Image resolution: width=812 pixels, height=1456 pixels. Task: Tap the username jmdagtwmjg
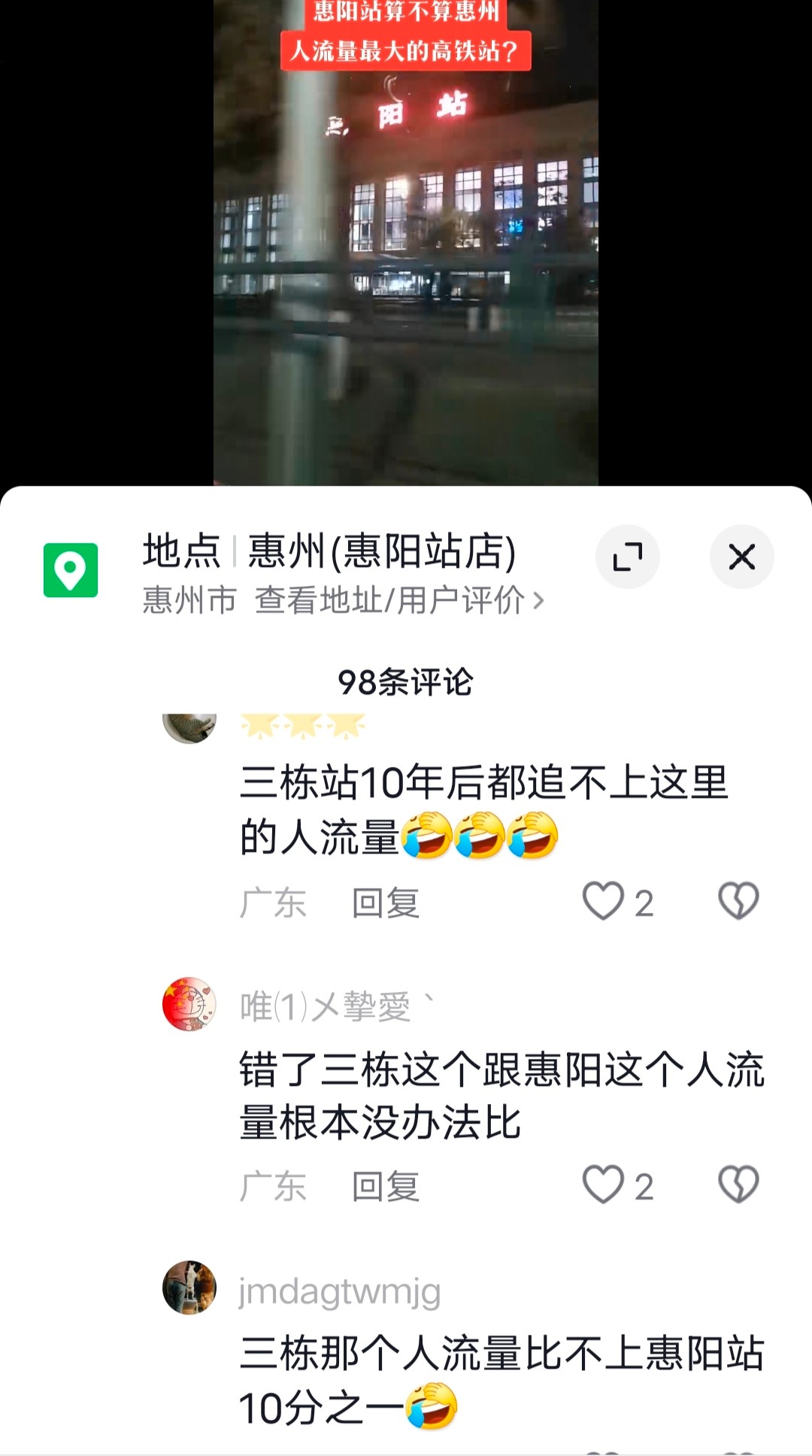[340, 1291]
